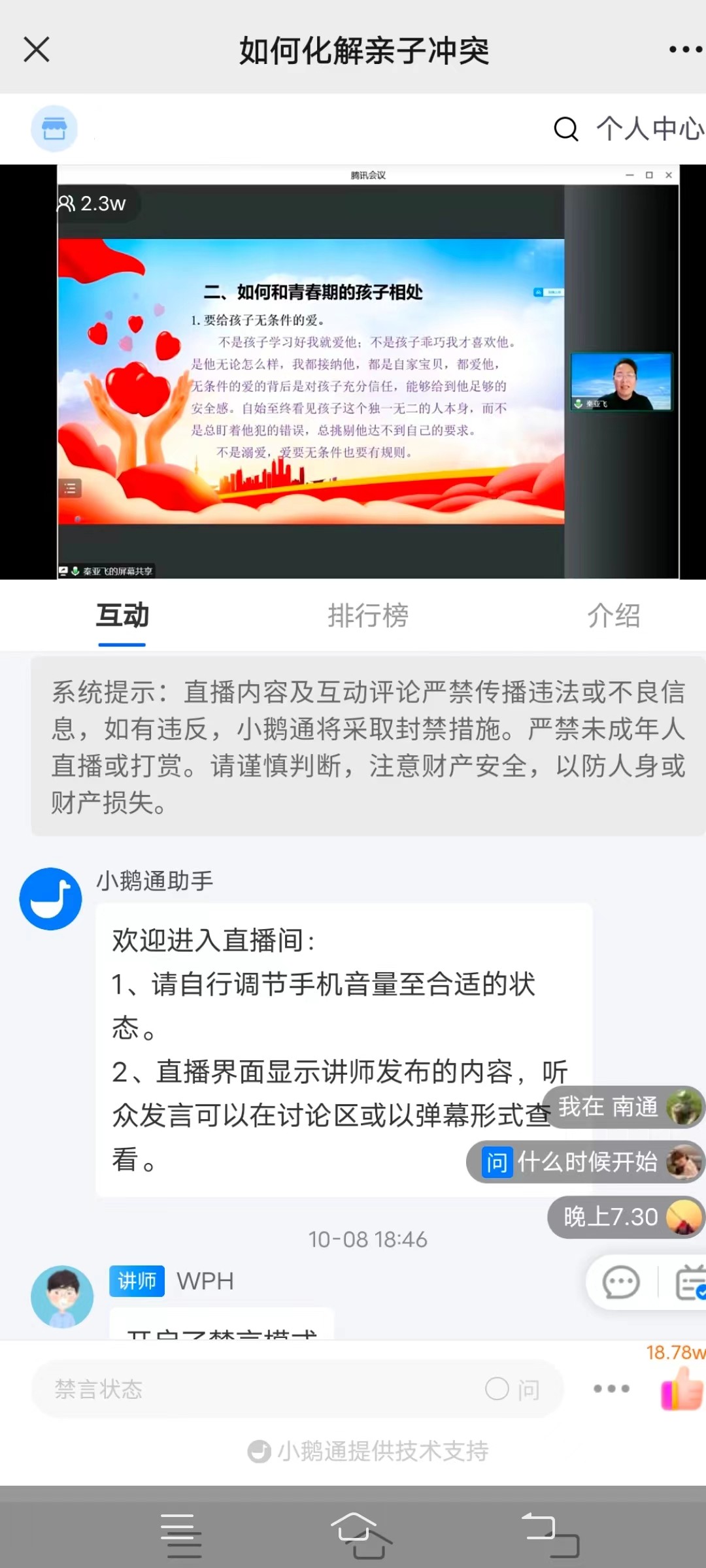Viewport: 706px width, 1568px height.
Task: Select the 互动 tab
Action: point(122,615)
